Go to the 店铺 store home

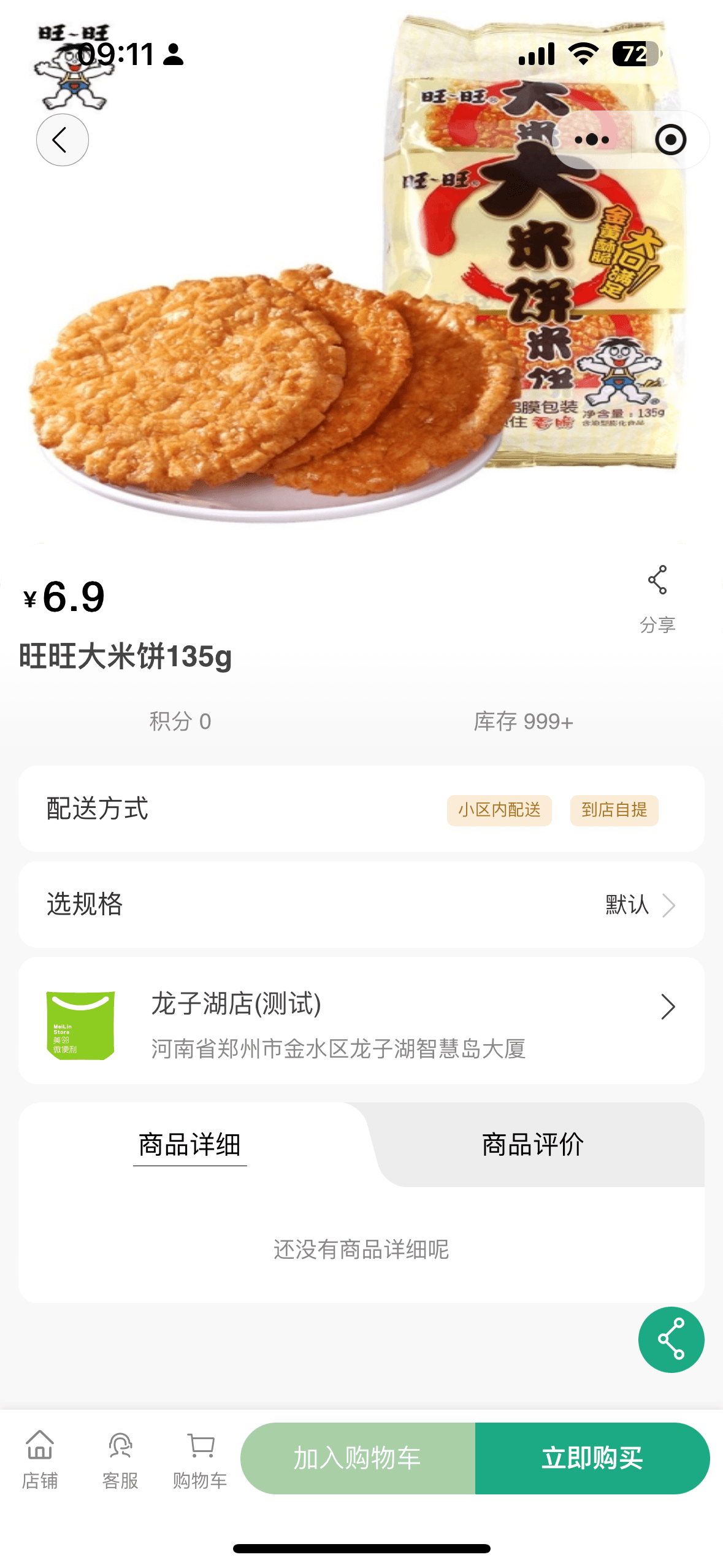[x=40, y=1460]
